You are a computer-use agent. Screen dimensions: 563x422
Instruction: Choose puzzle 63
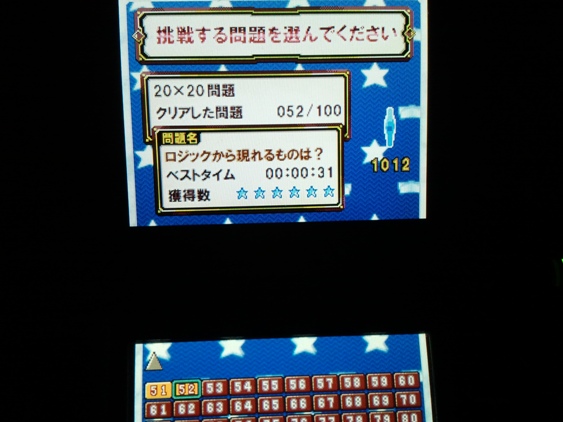(215, 407)
